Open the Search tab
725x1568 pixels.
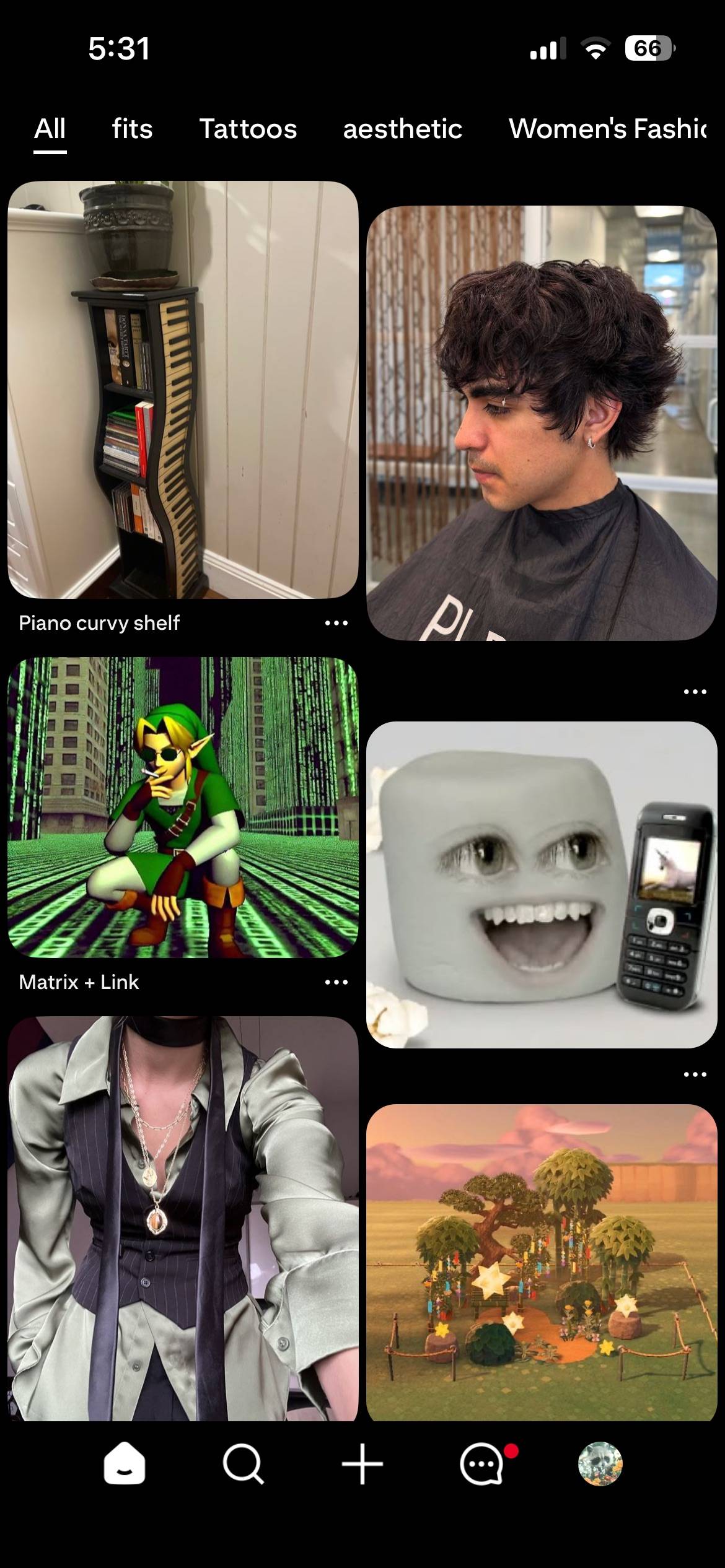[243, 1465]
